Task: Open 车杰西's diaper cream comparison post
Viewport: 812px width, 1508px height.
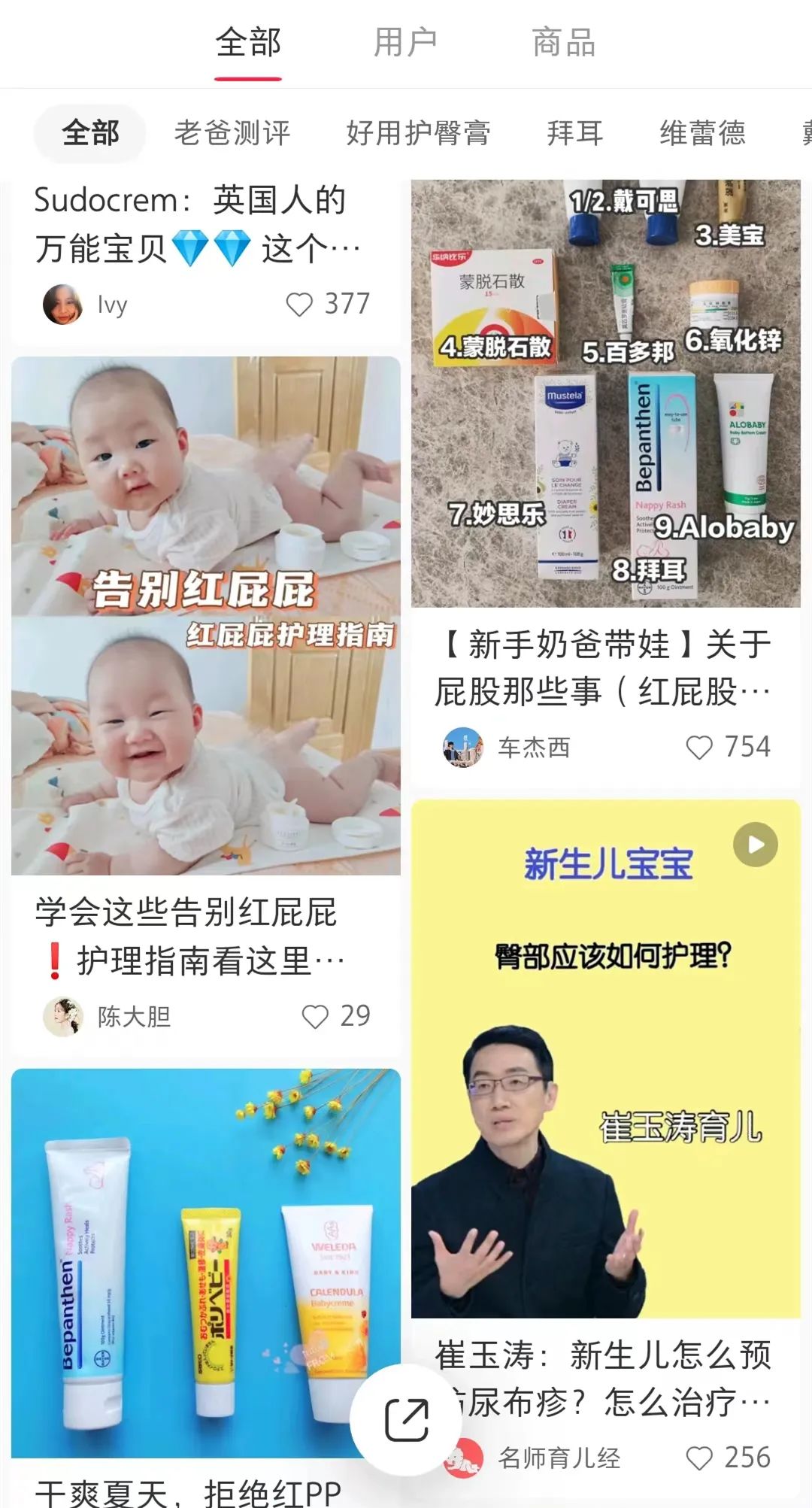Action: (x=605, y=393)
